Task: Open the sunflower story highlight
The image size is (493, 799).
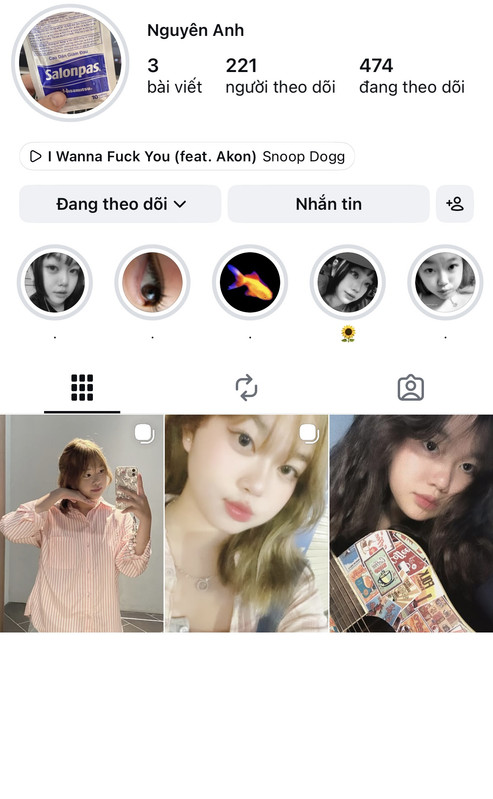Action: 348,282
